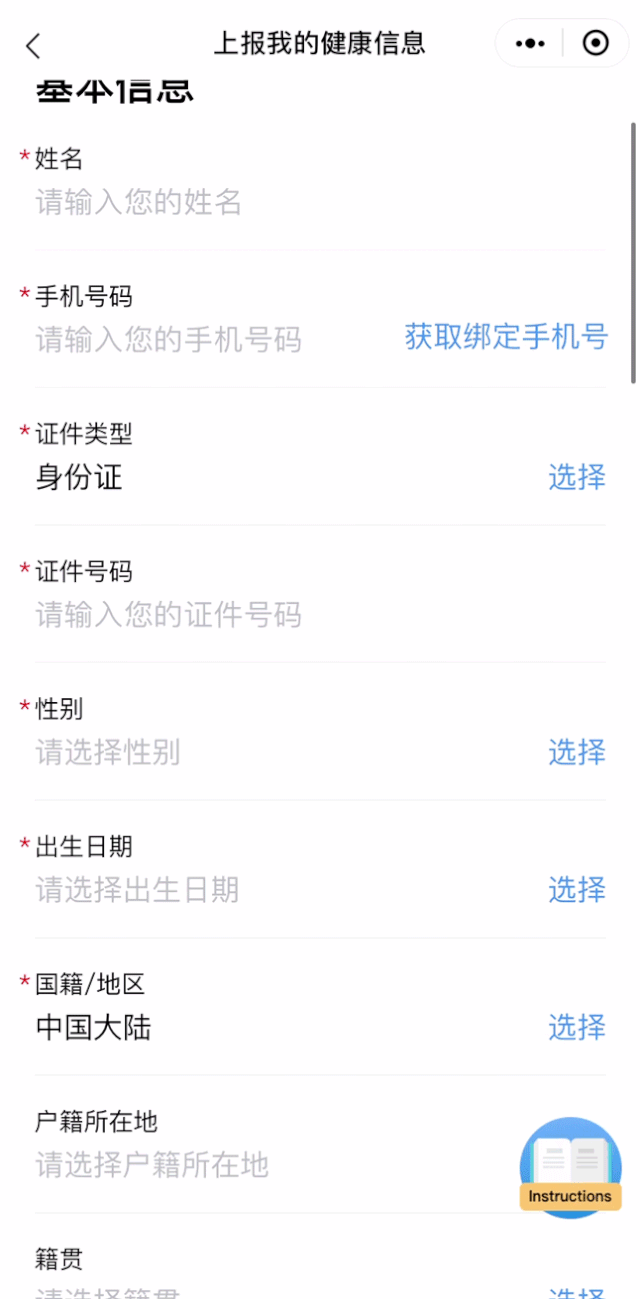
Task: Select 证件类型 document type
Action: pos(576,477)
